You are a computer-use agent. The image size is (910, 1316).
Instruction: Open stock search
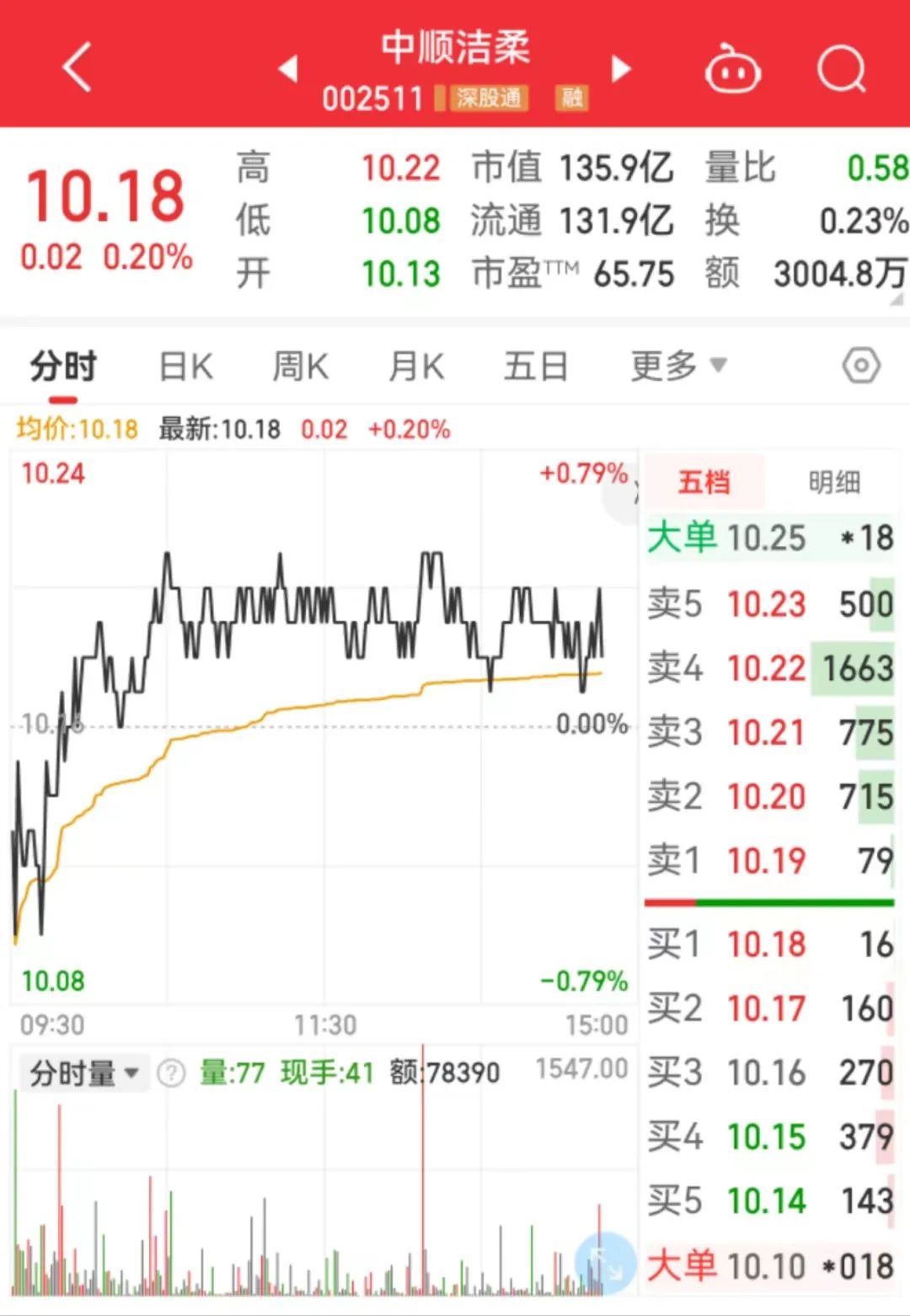click(841, 69)
